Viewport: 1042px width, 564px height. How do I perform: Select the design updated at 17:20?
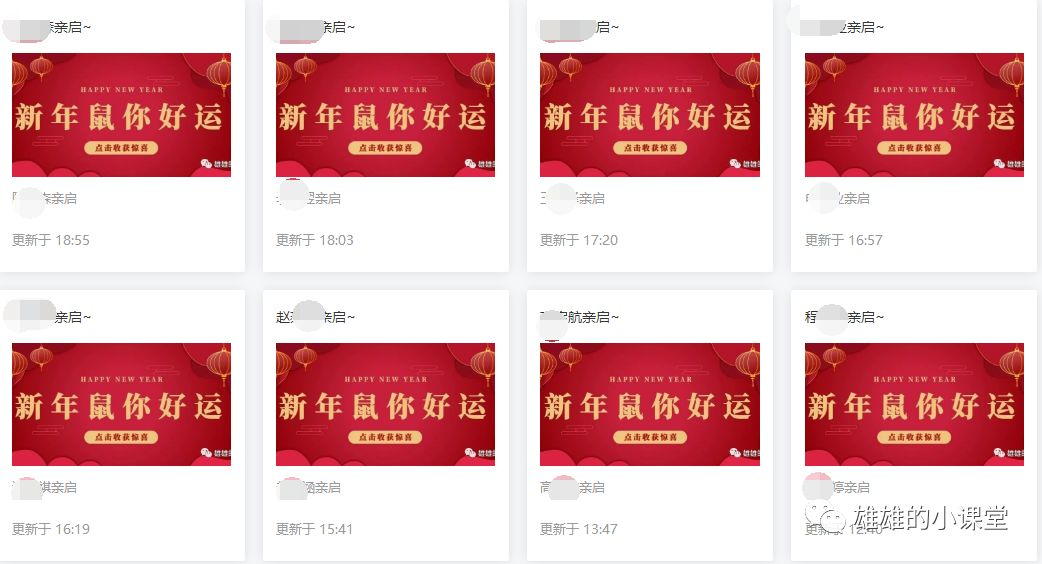[x=649, y=115]
